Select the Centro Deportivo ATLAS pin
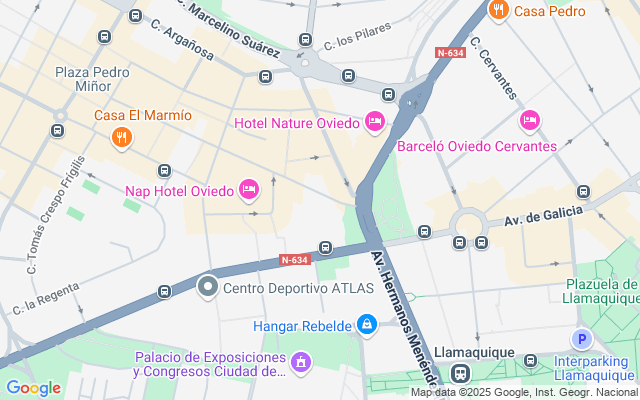 coord(208,289)
